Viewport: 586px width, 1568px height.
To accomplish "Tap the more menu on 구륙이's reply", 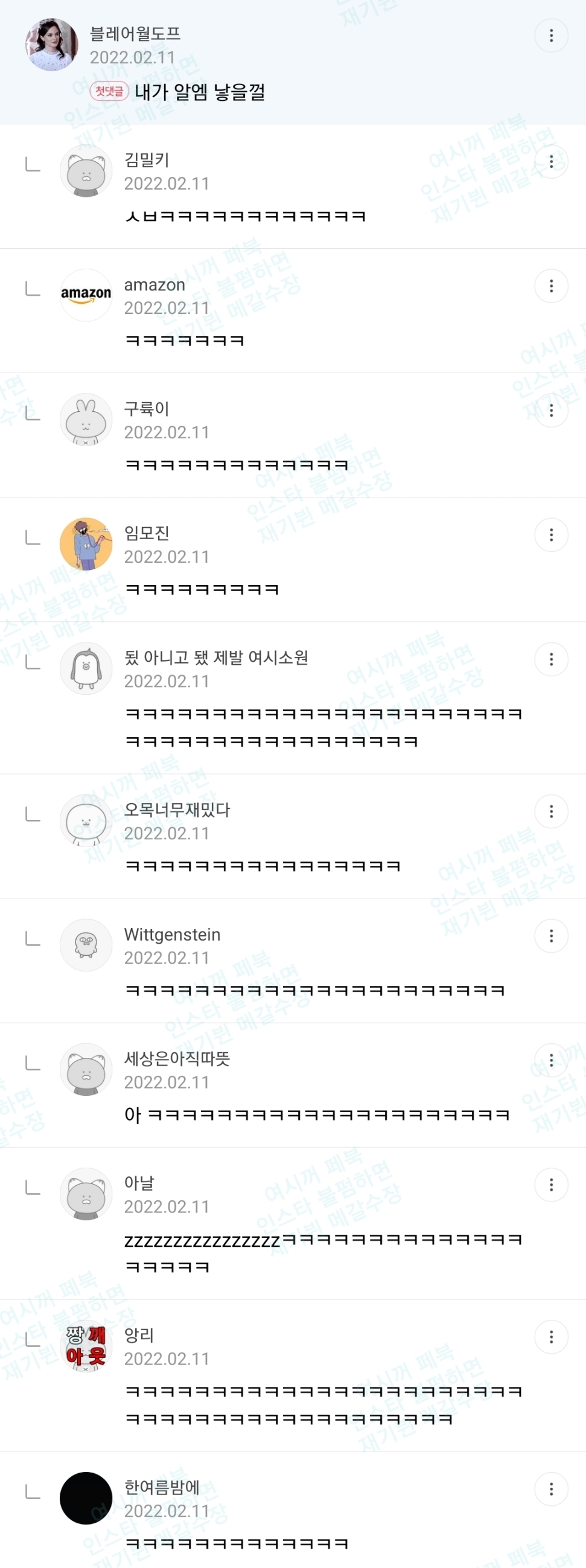I will [551, 410].
